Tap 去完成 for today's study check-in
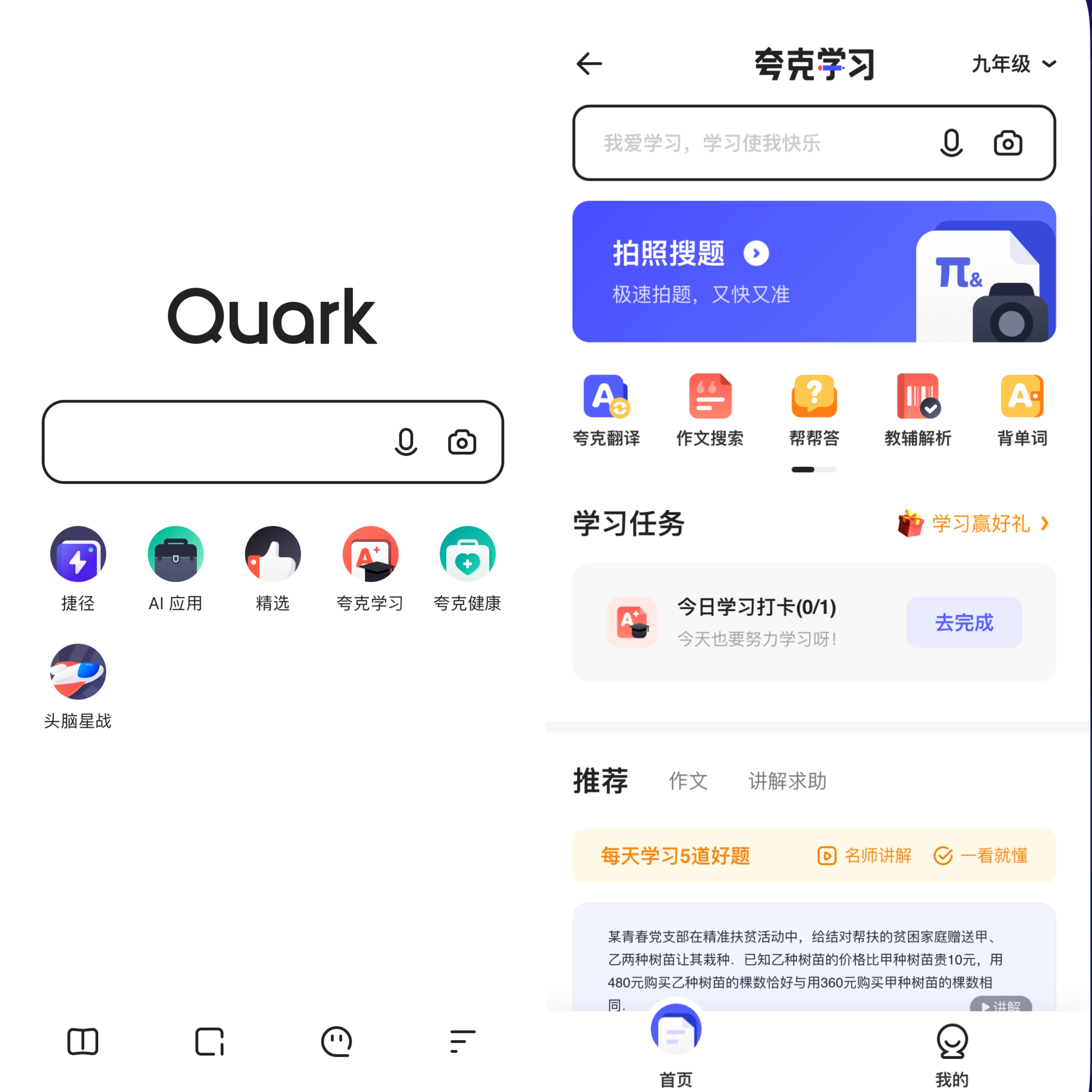 pyautogui.click(x=964, y=622)
